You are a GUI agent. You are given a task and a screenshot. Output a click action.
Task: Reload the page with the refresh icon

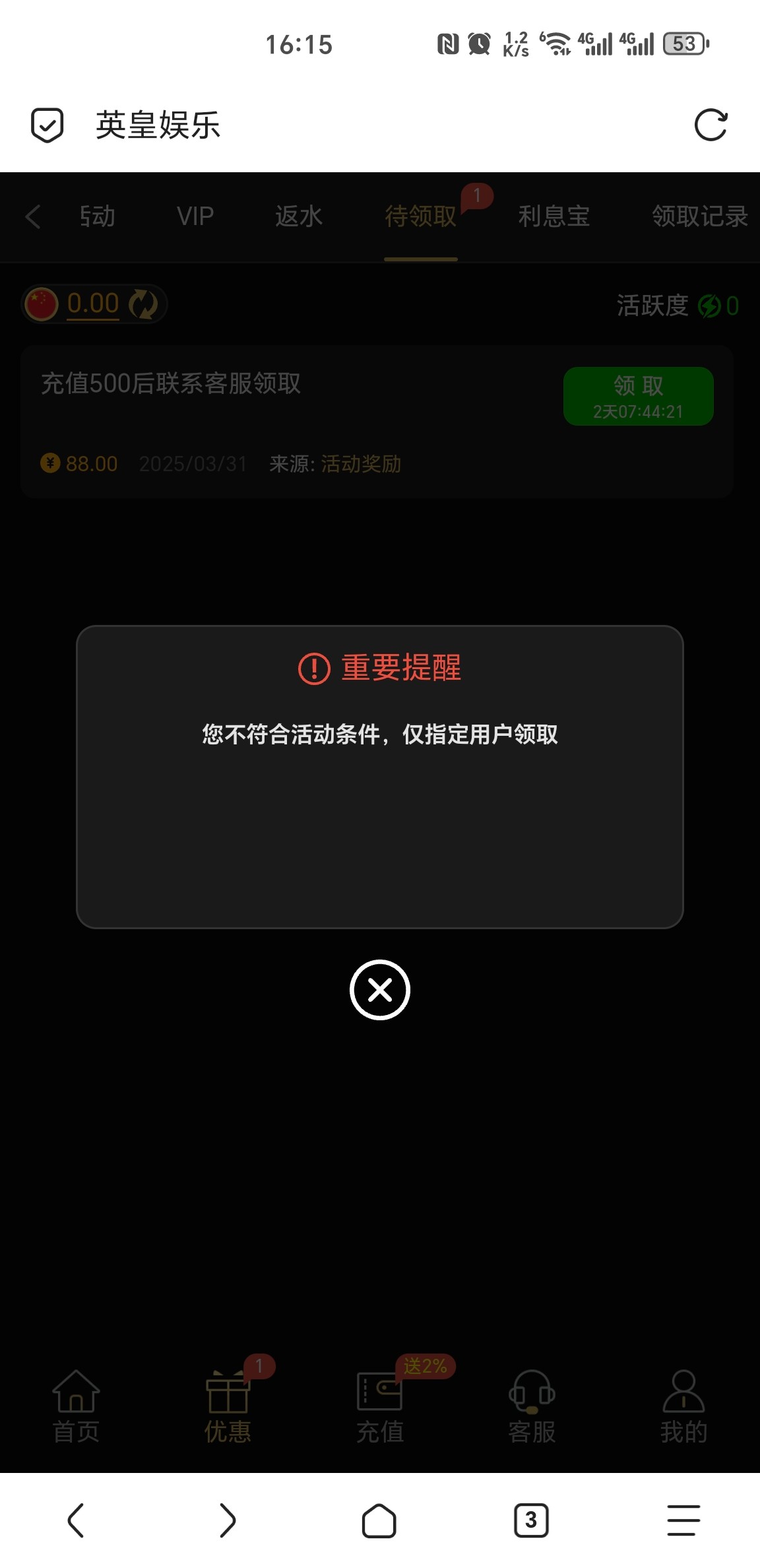pos(711,125)
